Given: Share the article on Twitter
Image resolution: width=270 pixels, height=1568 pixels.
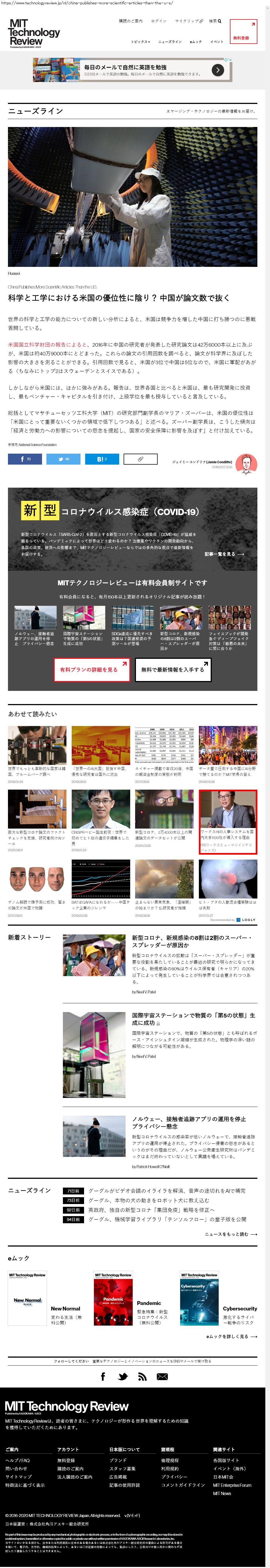Looking at the screenshot, I should [63, 459].
